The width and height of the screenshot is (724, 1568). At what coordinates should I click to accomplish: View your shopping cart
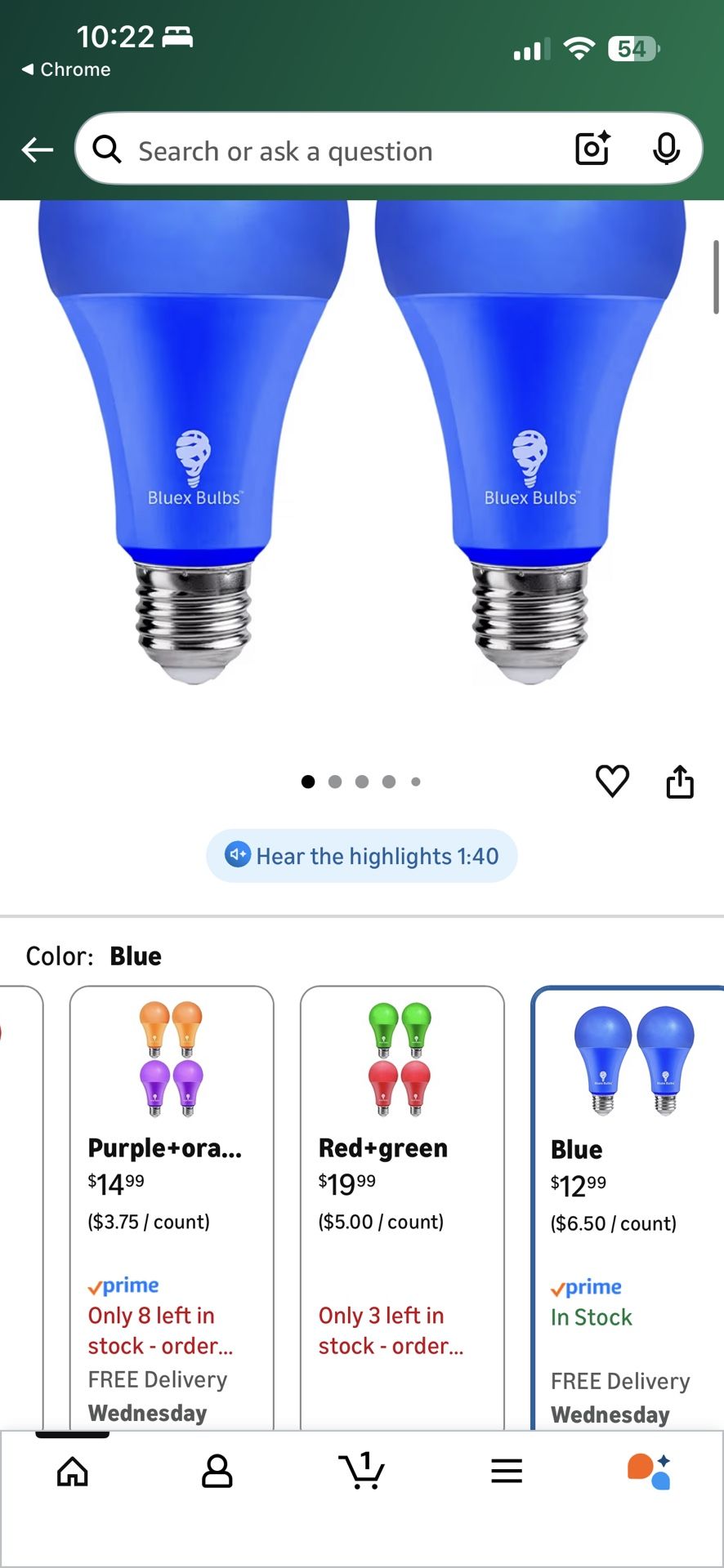point(362,1472)
